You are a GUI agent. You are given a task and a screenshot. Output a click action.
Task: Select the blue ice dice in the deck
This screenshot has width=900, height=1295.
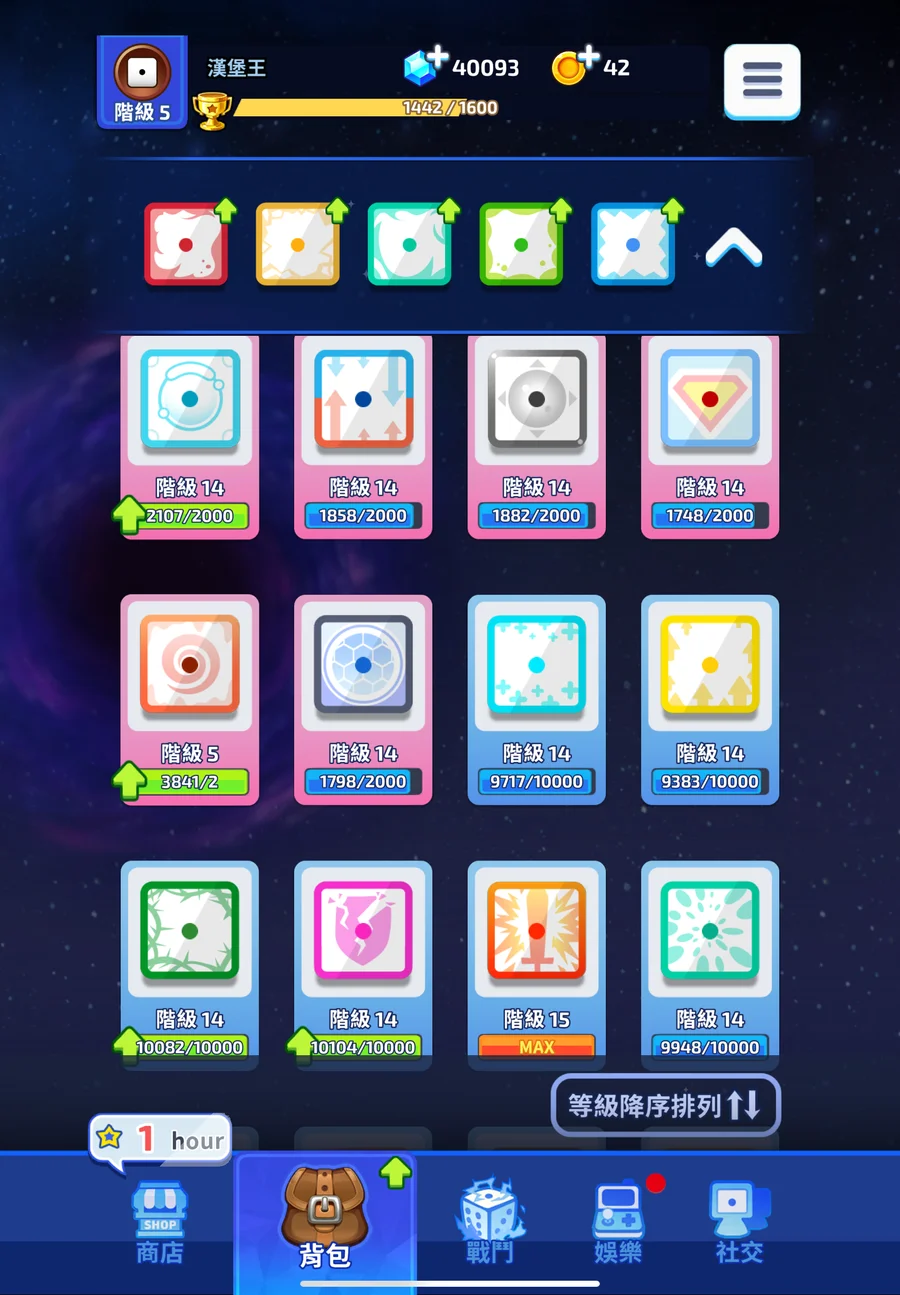[x=632, y=244]
